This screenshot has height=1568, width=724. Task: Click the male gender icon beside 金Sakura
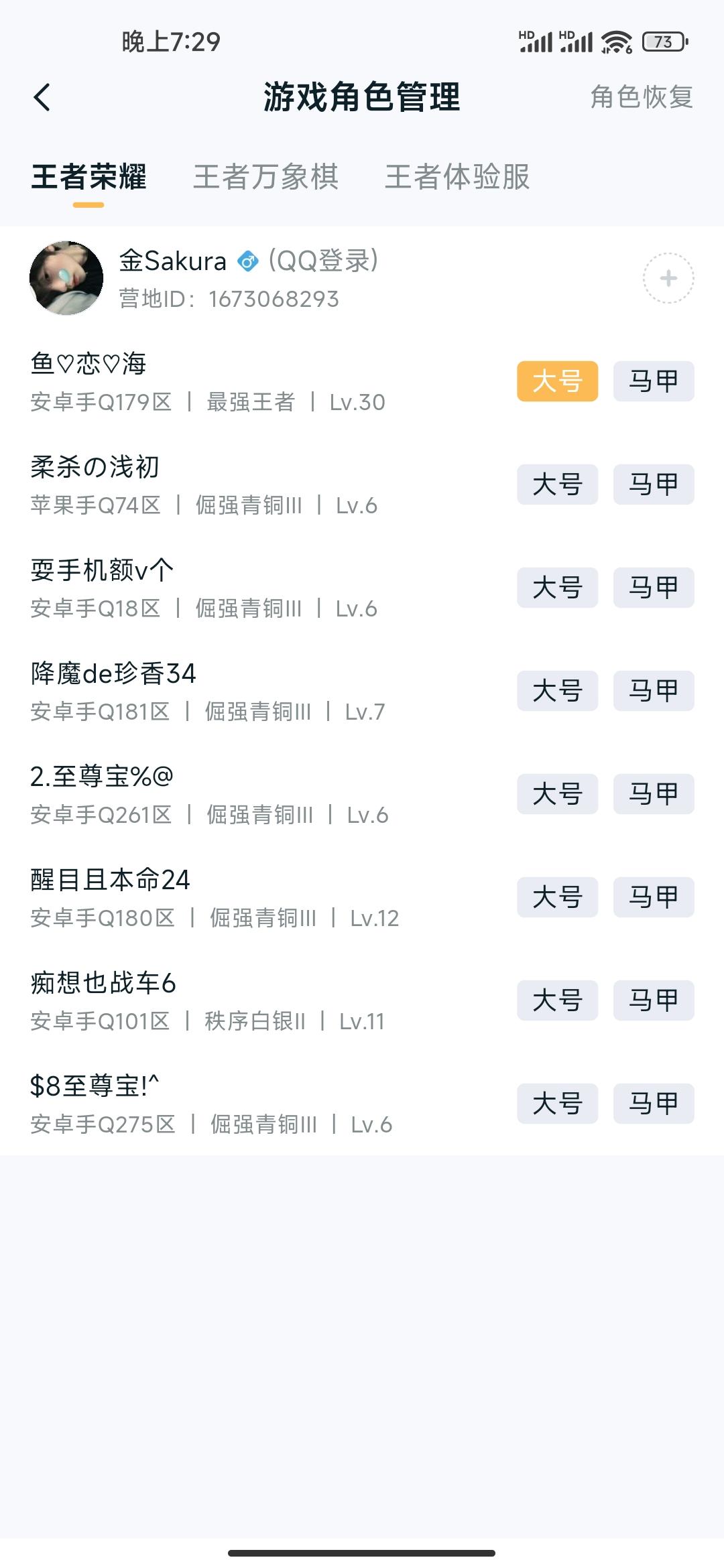pyautogui.click(x=248, y=261)
